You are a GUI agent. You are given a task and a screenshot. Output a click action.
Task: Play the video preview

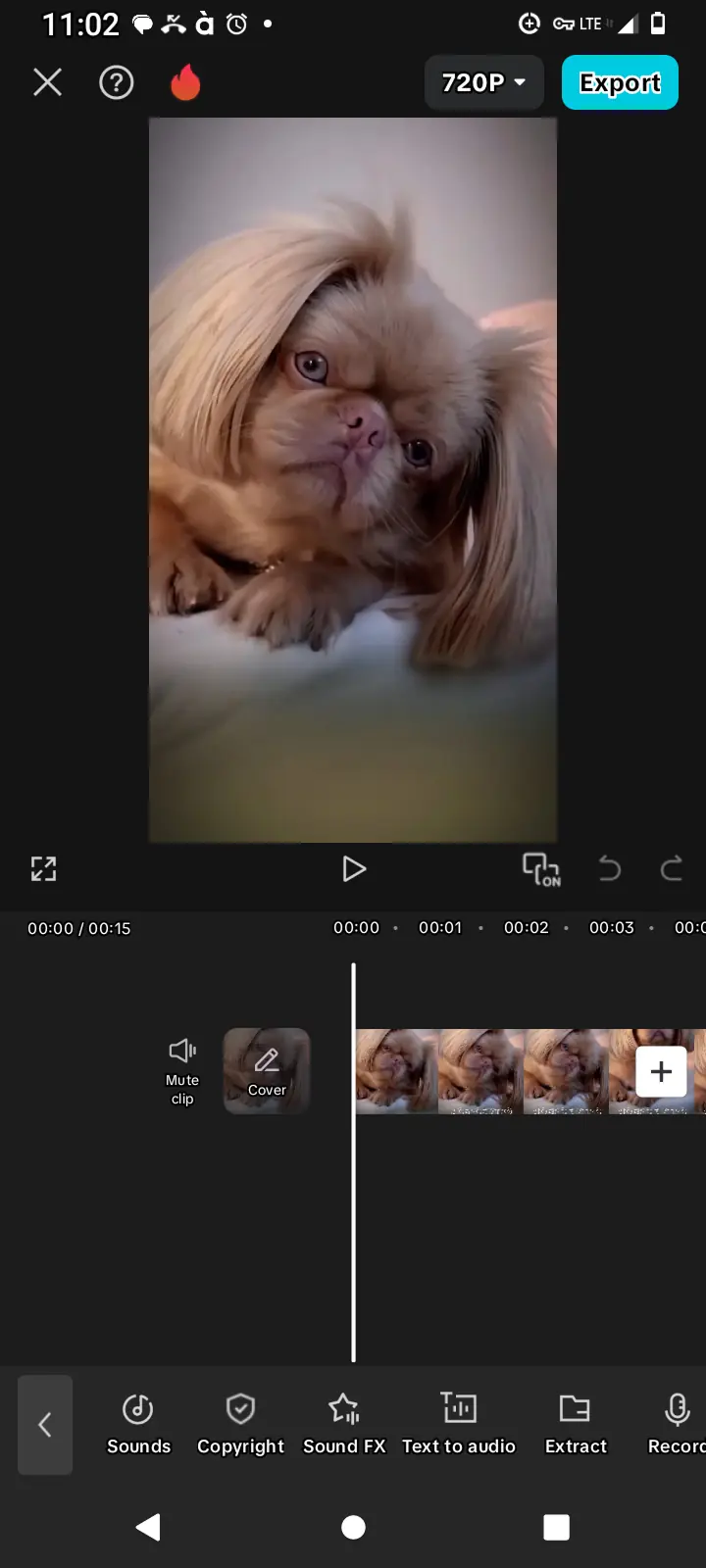pos(354,868)
